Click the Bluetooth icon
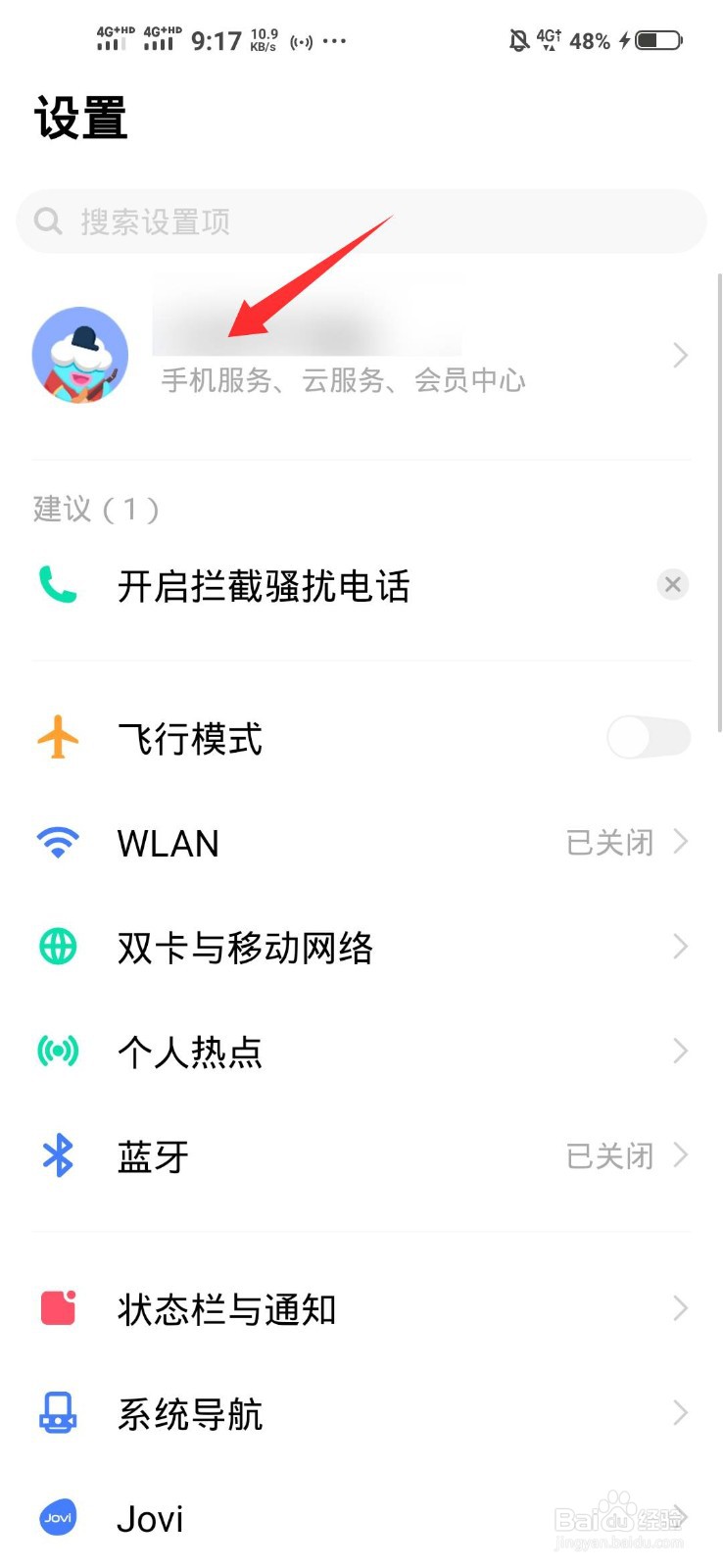The image size is (723, 1568). pyautogui.click(x=57, y=1155)
